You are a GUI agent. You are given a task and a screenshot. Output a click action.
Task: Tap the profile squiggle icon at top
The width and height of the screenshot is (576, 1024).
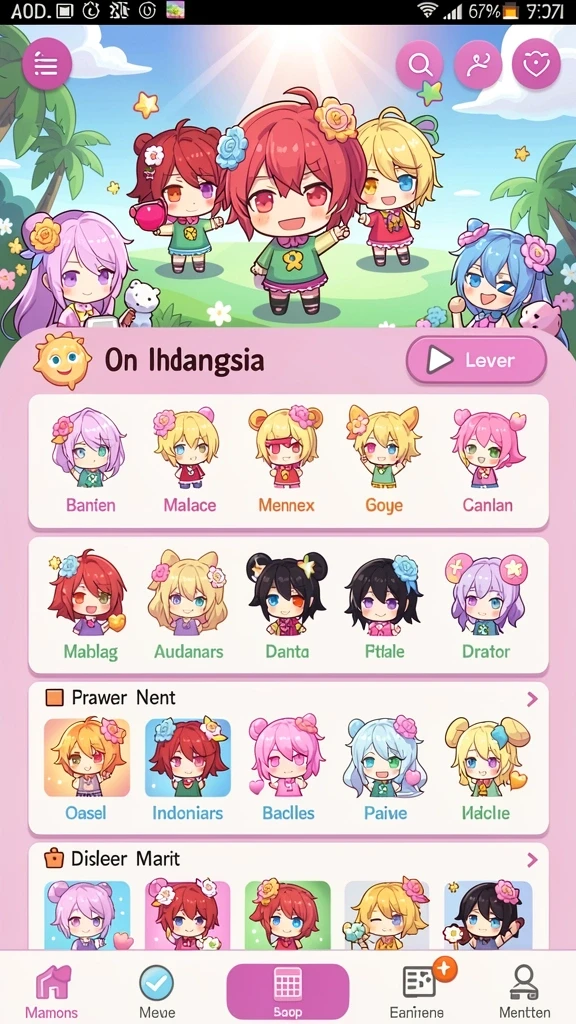[x=478, y=64]
